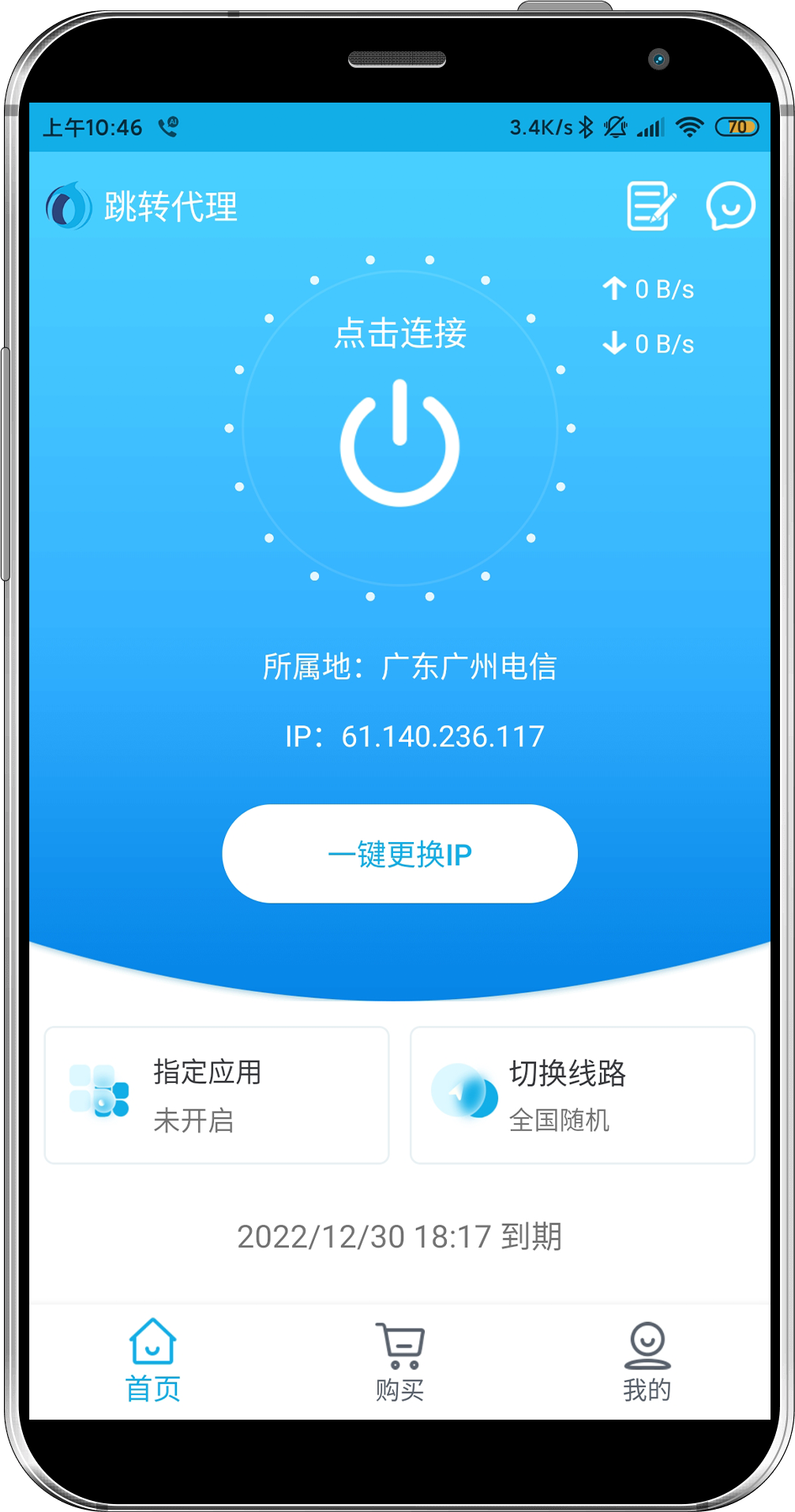The height and width of the screenshot is (1512, 795).
Task: Open the 切换线路 card
Action: tap(583, 1095)
